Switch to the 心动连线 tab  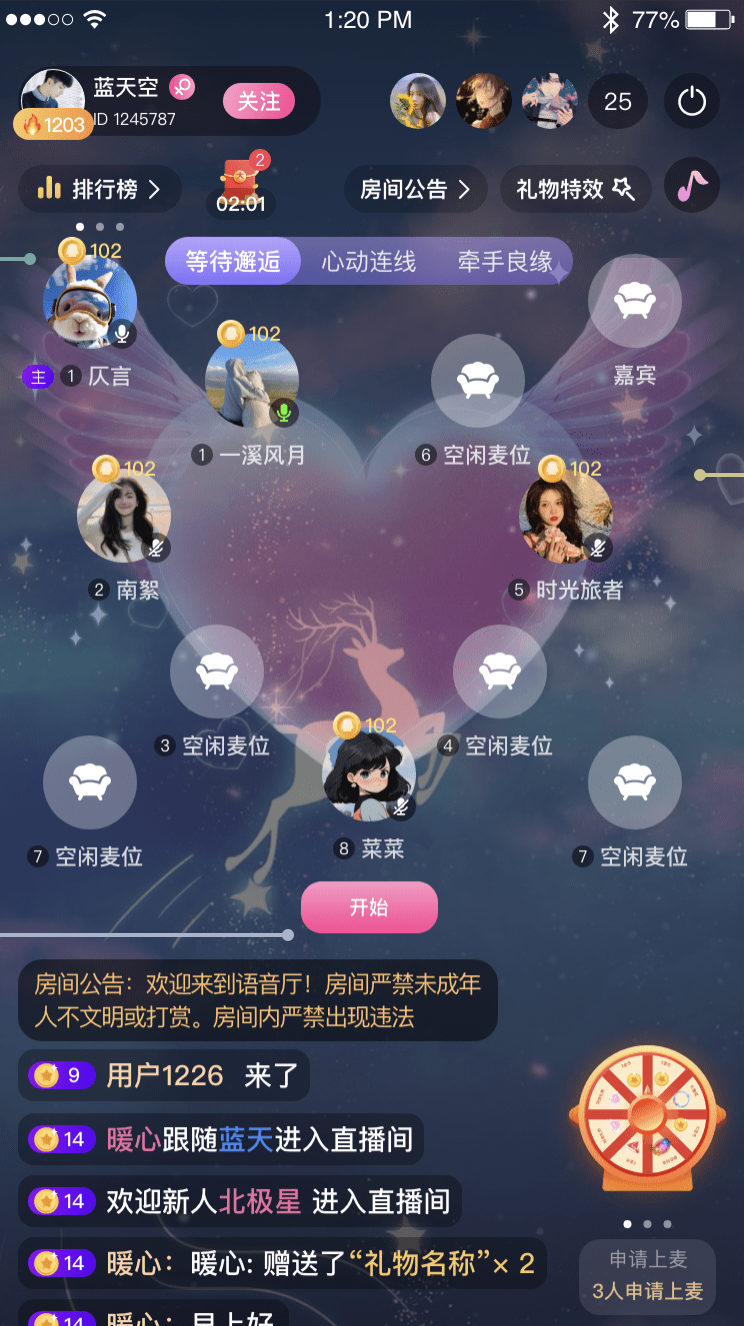coord(368,262)
